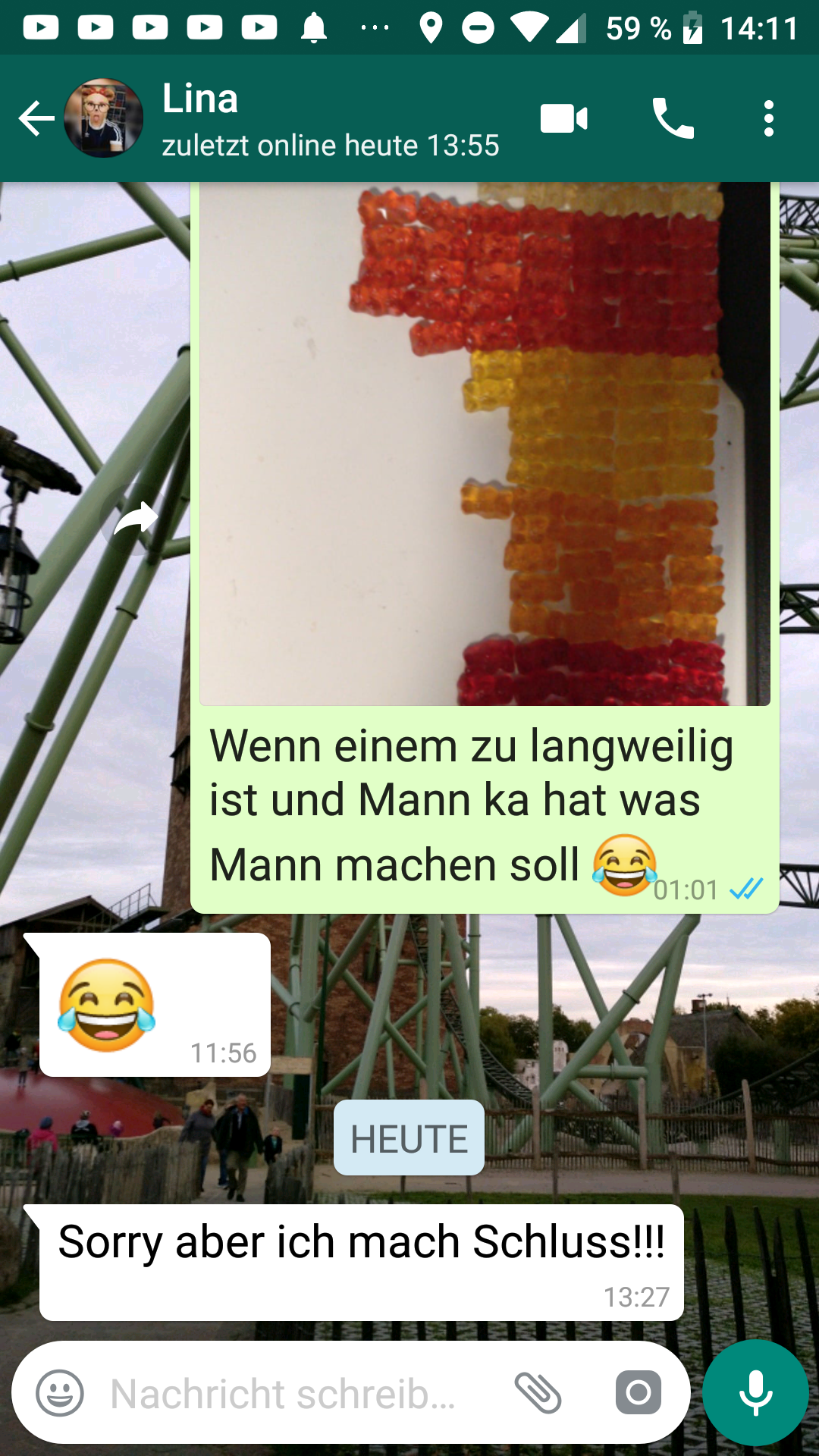This screenshot has width=819, height=1456.
Task: Open the overflow menu
Action: click(x=768, y=119)
